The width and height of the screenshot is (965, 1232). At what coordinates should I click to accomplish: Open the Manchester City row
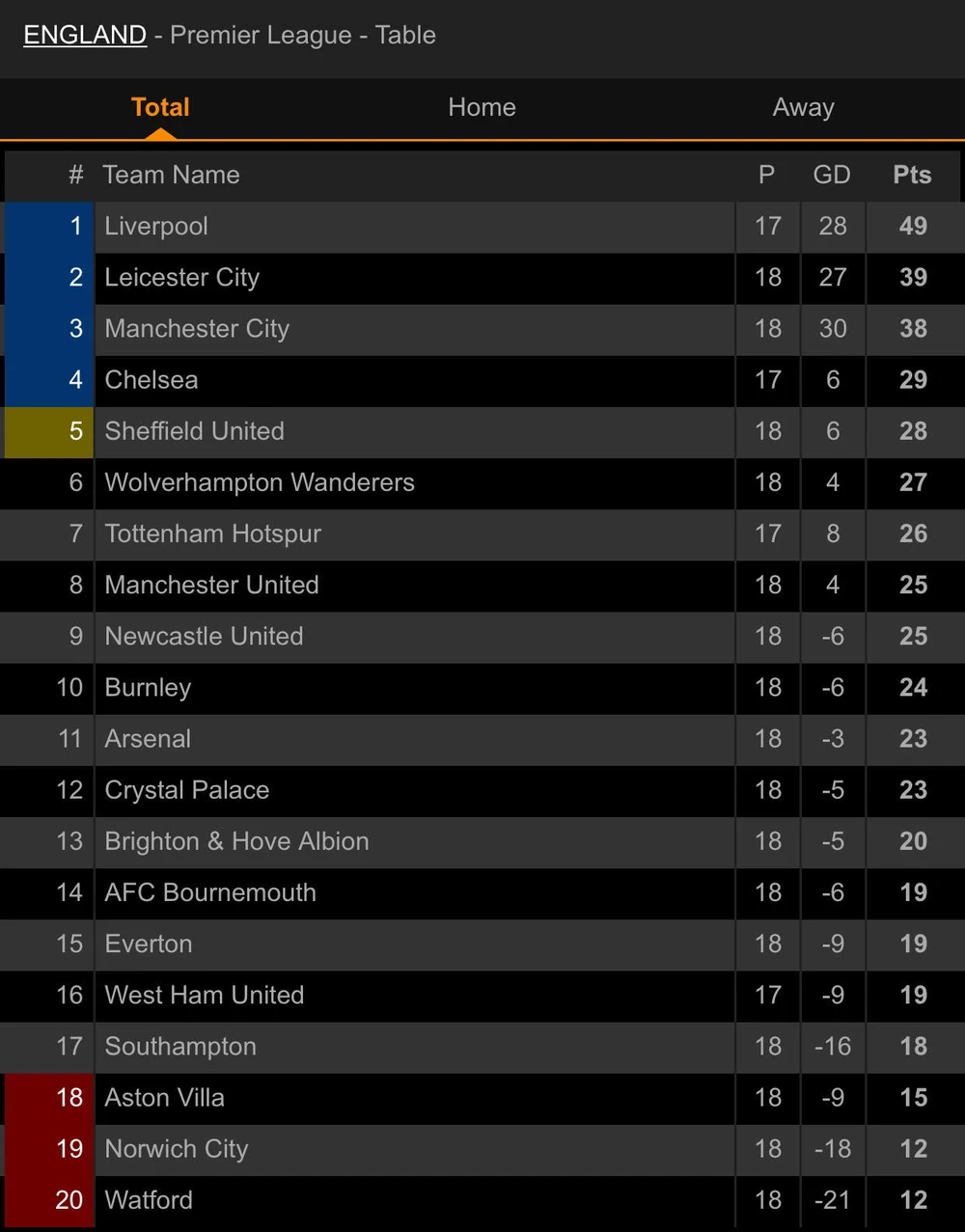(x=197, y=328)
